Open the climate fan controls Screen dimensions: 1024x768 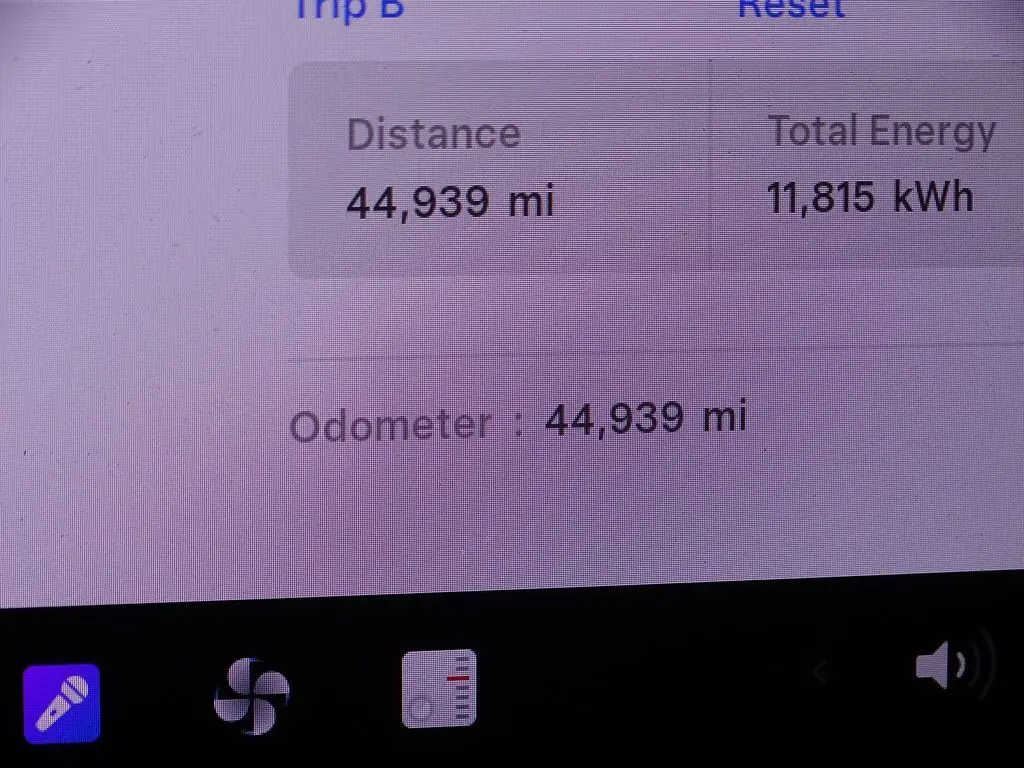coord(251,695)
